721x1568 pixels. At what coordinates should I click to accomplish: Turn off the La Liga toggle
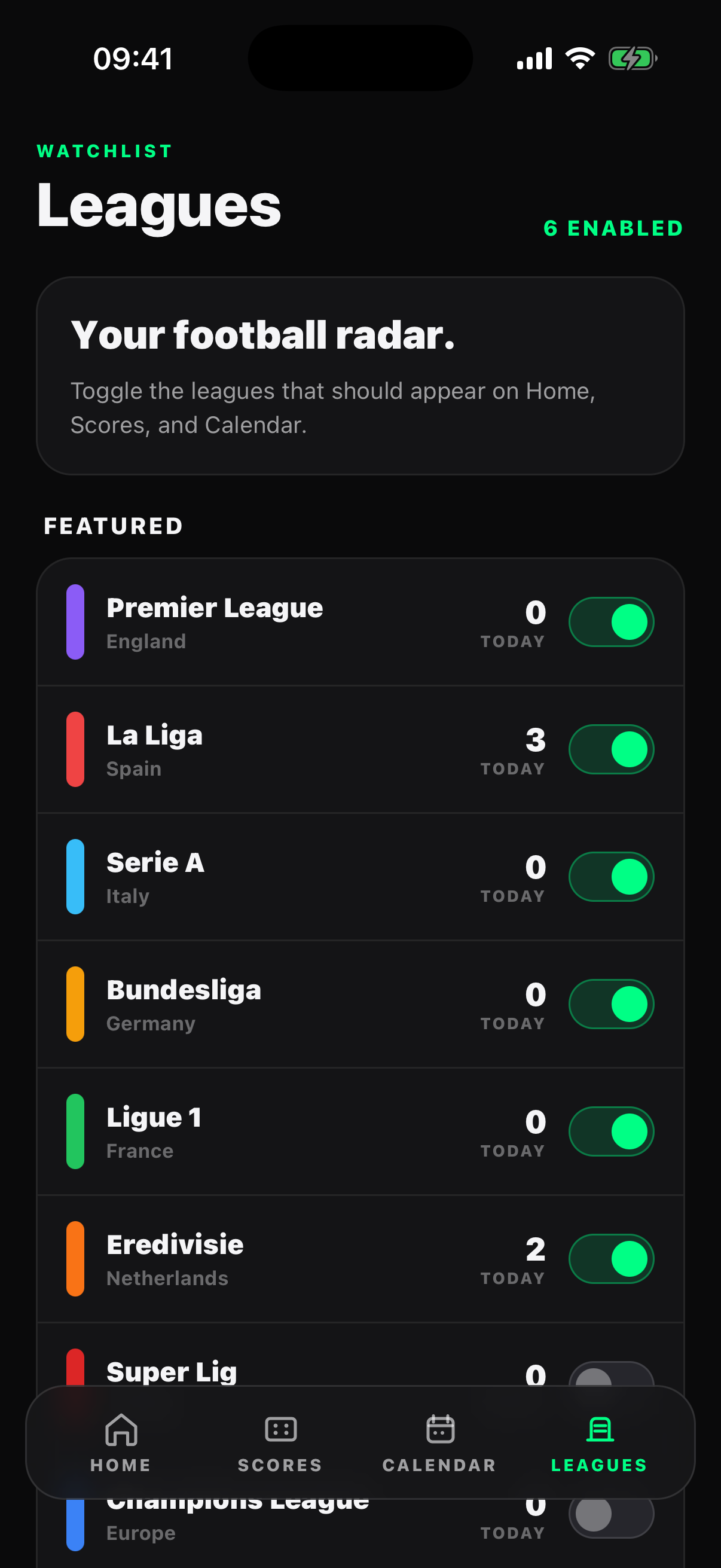(611, 749)
